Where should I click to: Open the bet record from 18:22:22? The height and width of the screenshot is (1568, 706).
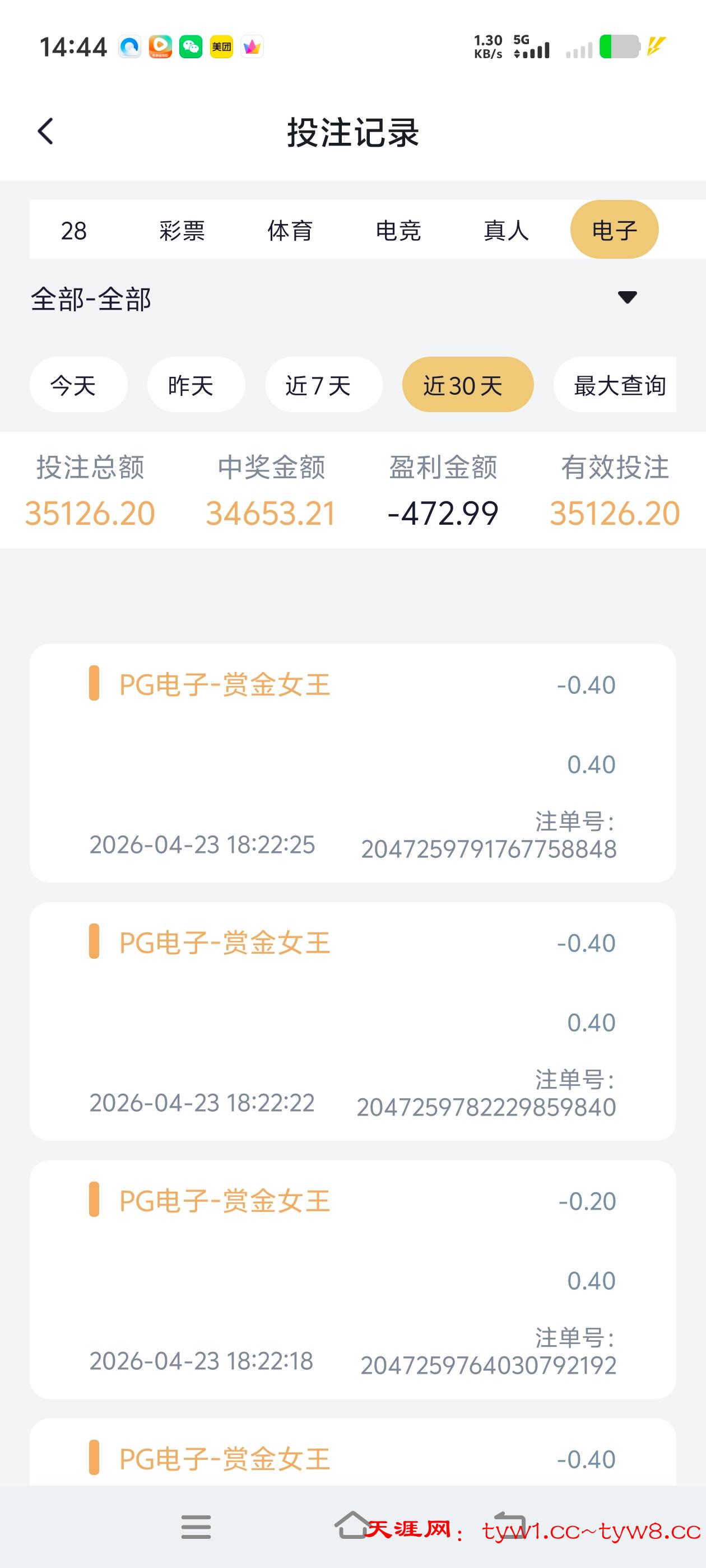point(352,1021)
